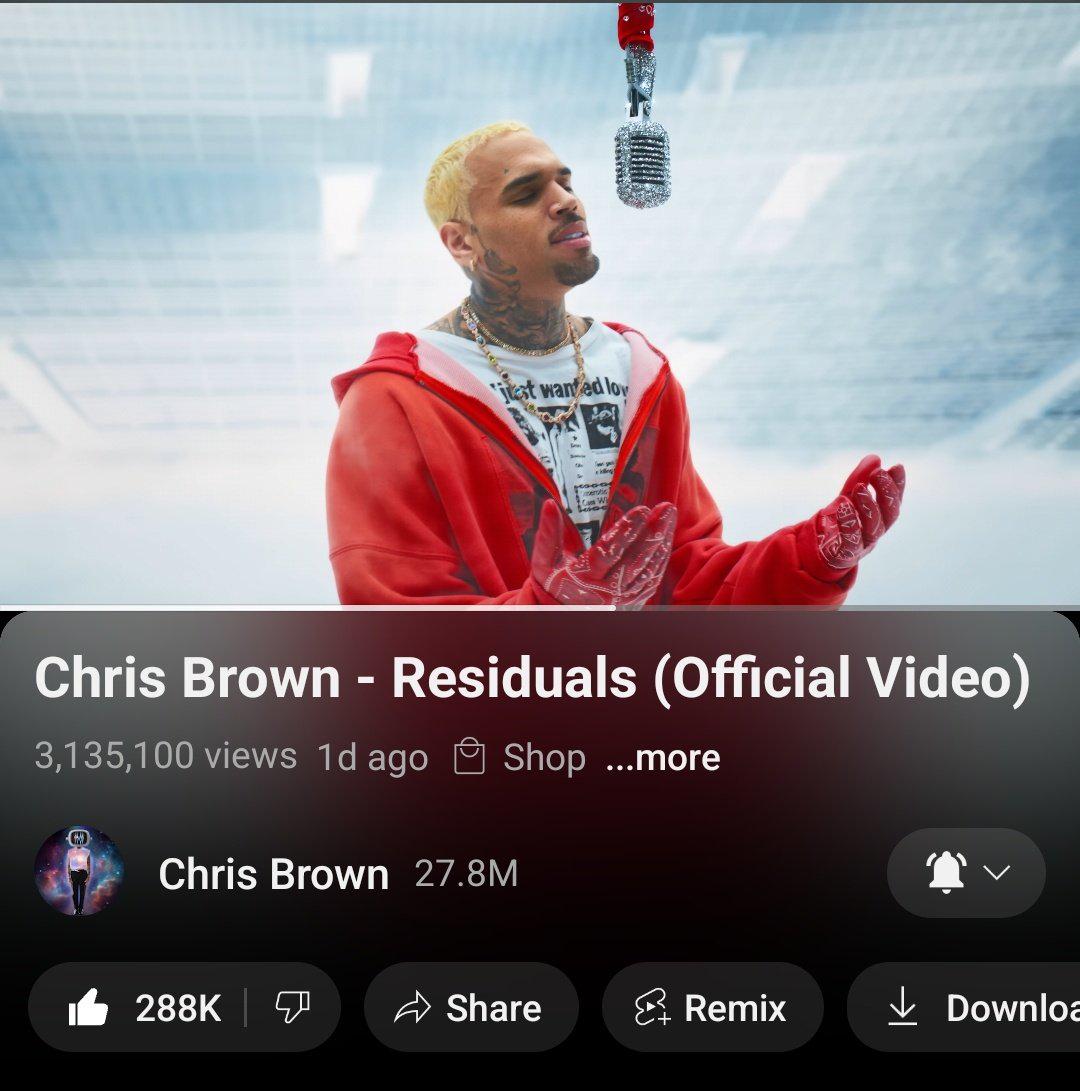Open Chris Brown channel avatar
1080x1091 pixels.
point(79,872)
